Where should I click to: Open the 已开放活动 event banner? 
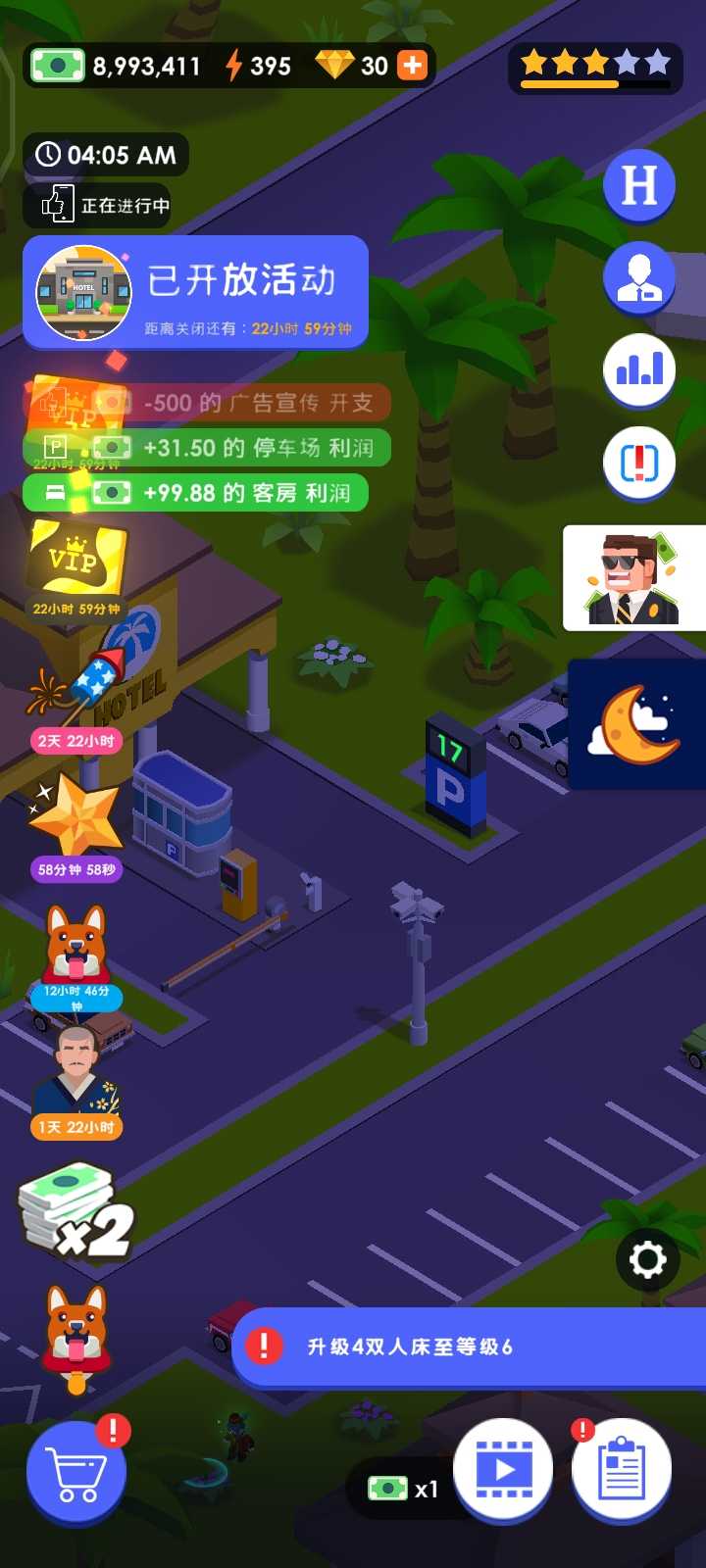196,292
